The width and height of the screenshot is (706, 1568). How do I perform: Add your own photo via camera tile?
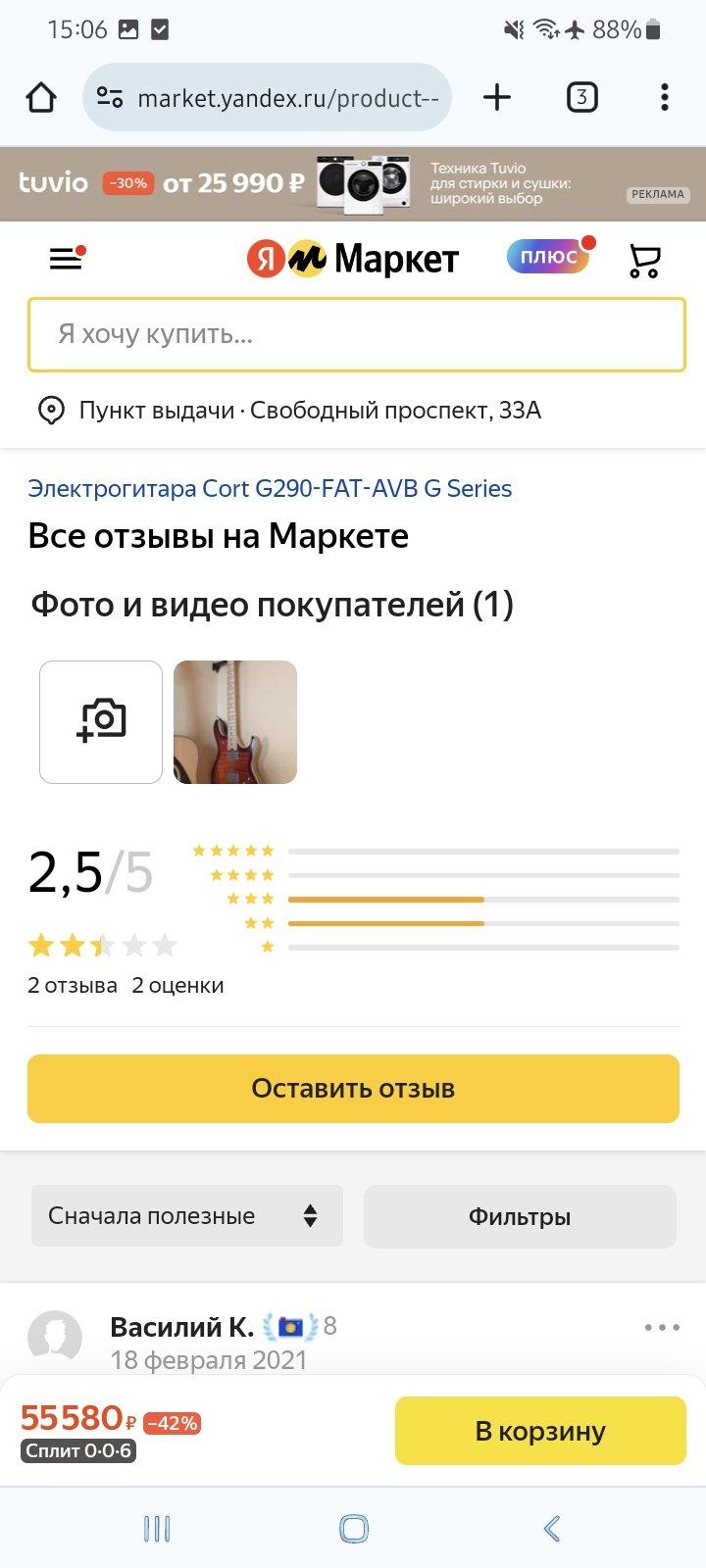pyautogui.click(x=101, y=722)
